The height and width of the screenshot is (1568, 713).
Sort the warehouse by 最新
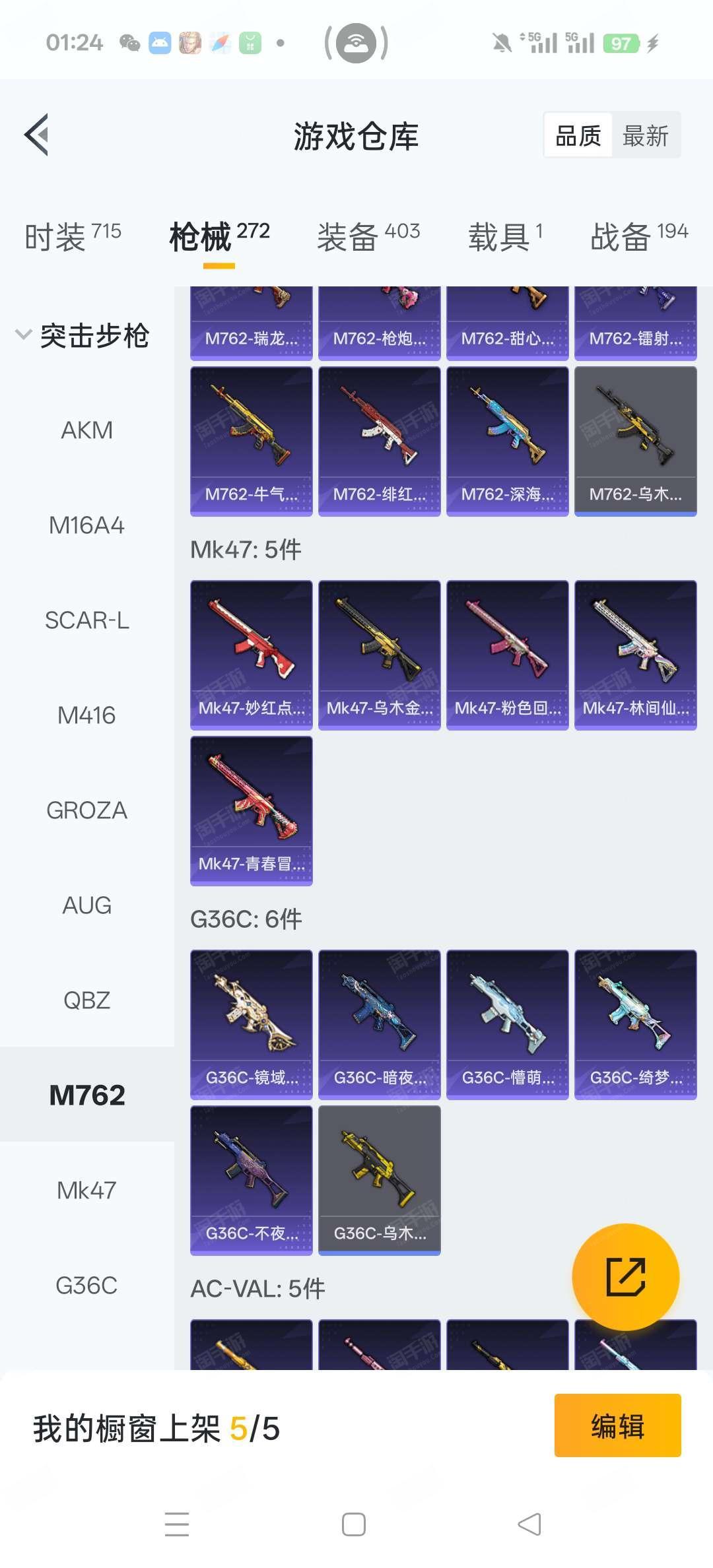645,136
